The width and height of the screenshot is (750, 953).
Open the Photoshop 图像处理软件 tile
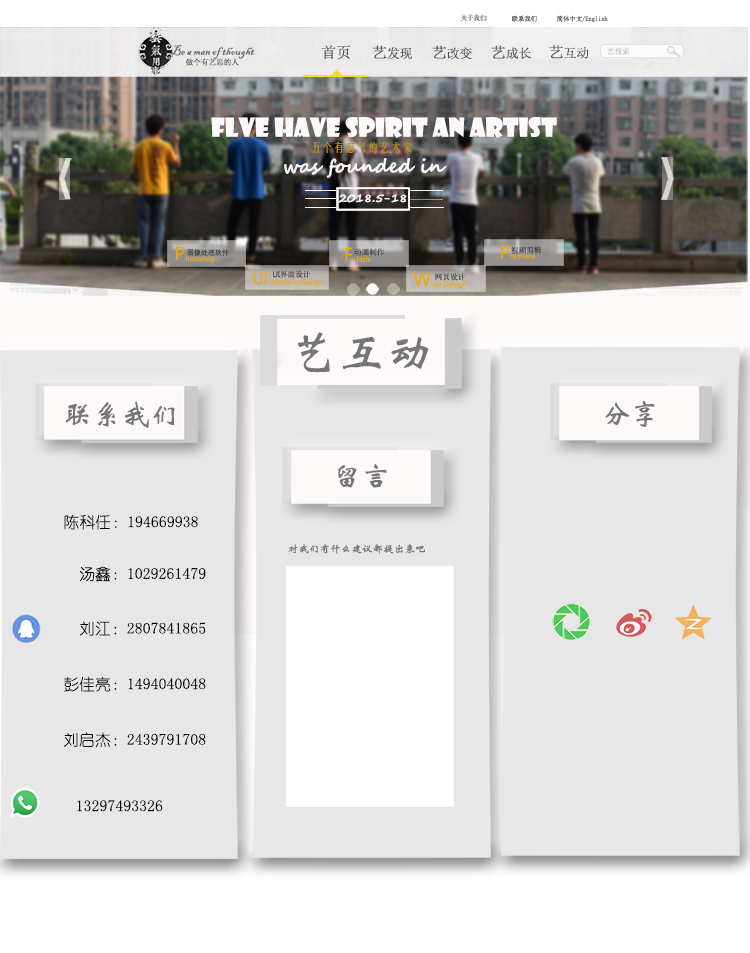click(x=206, y=254)
